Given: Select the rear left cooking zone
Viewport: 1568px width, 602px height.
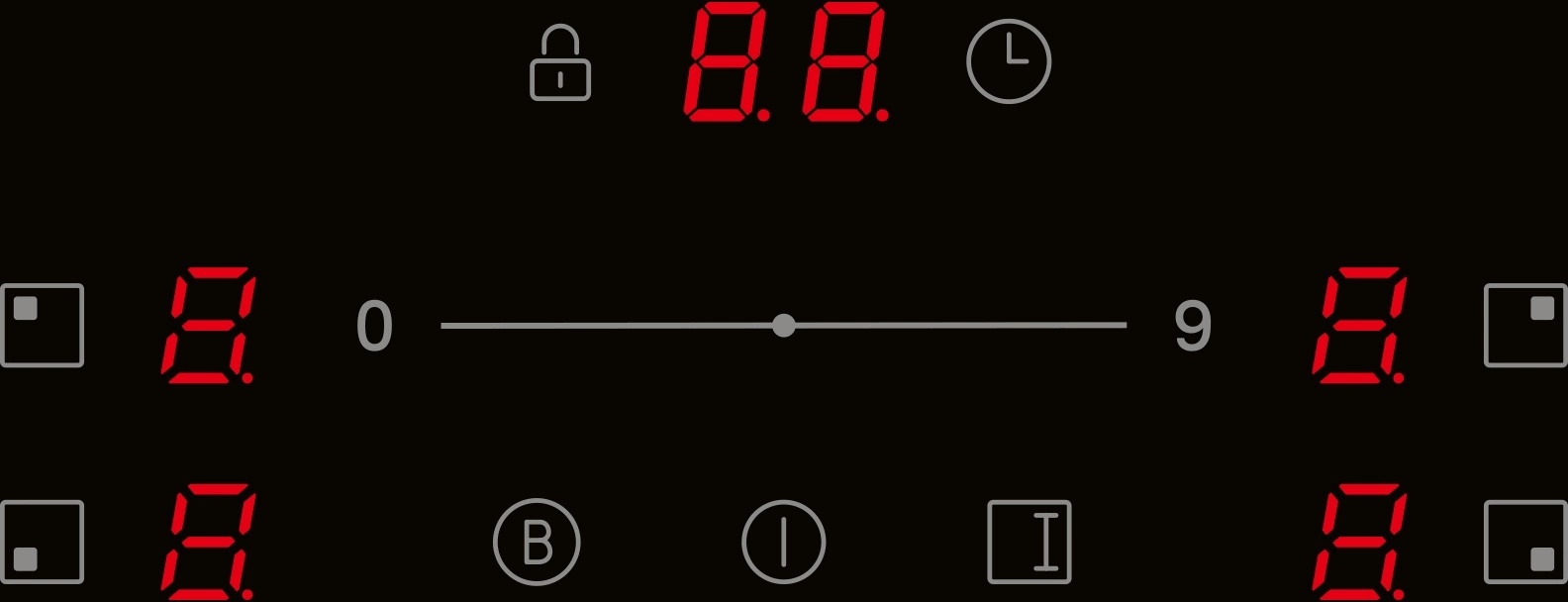Looking at the screenshot, I should pyautogui.click(x=42, y=325).
